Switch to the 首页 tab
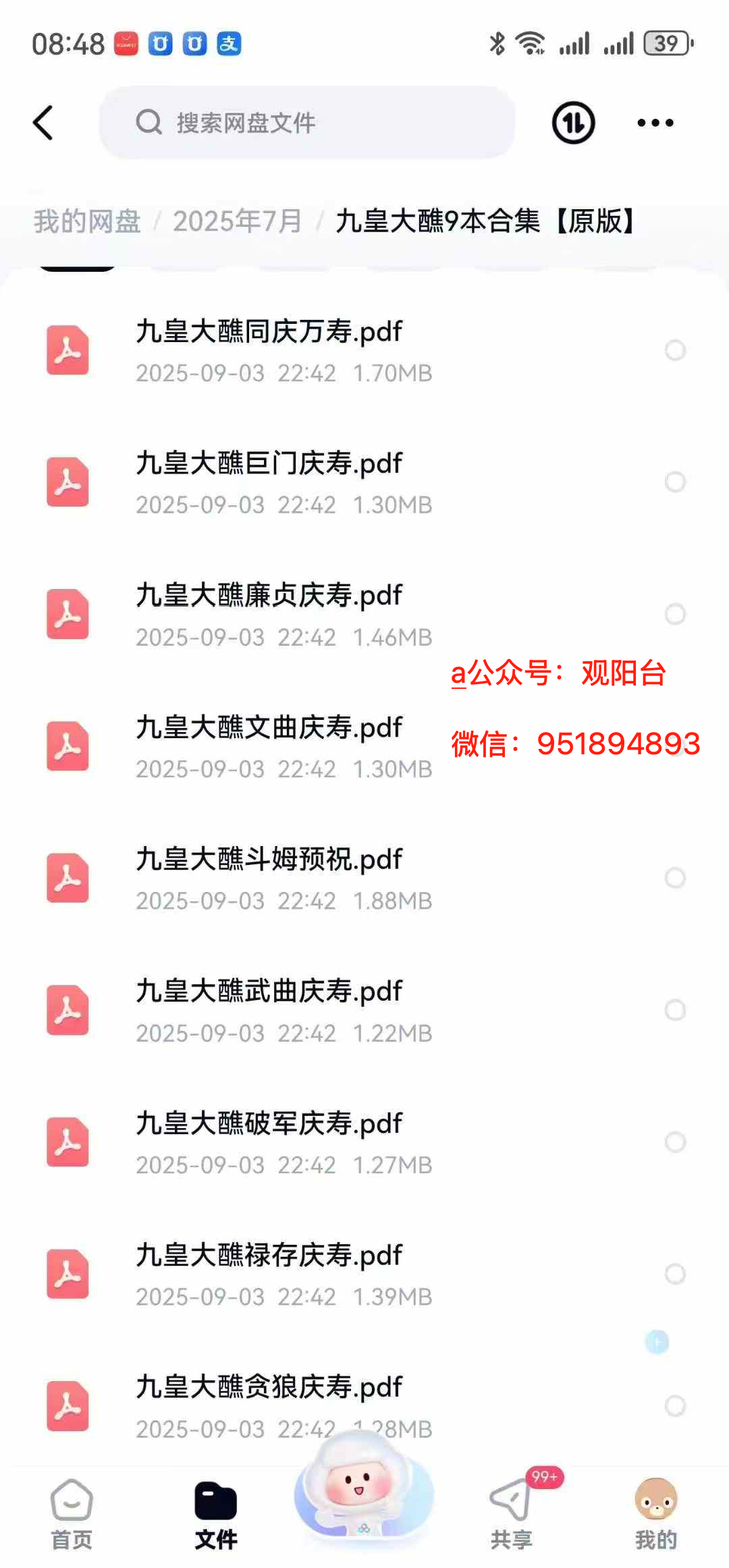Screen dimensions: 729x1568 (72, 1513)
